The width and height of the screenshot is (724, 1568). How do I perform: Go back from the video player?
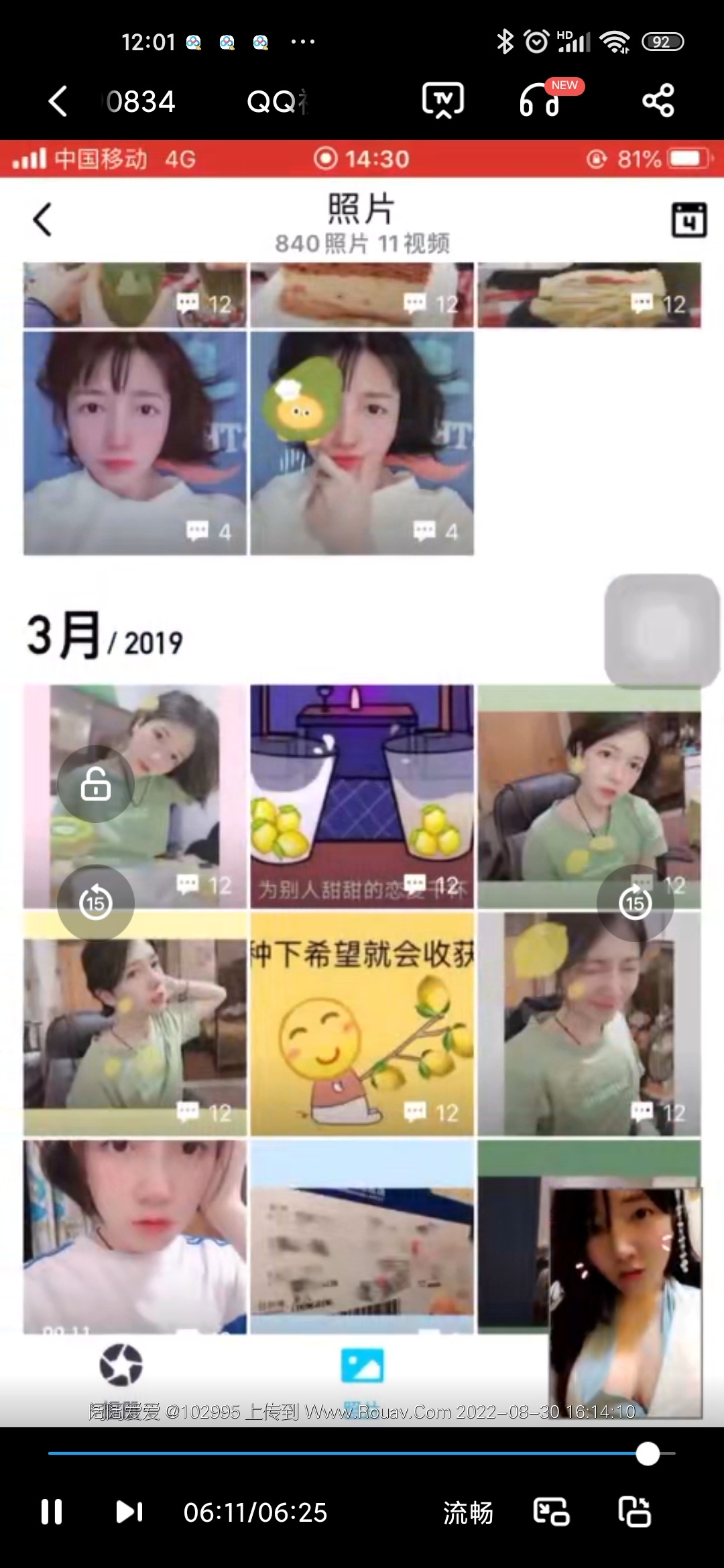pyautogui.click(x=58, y=101)
